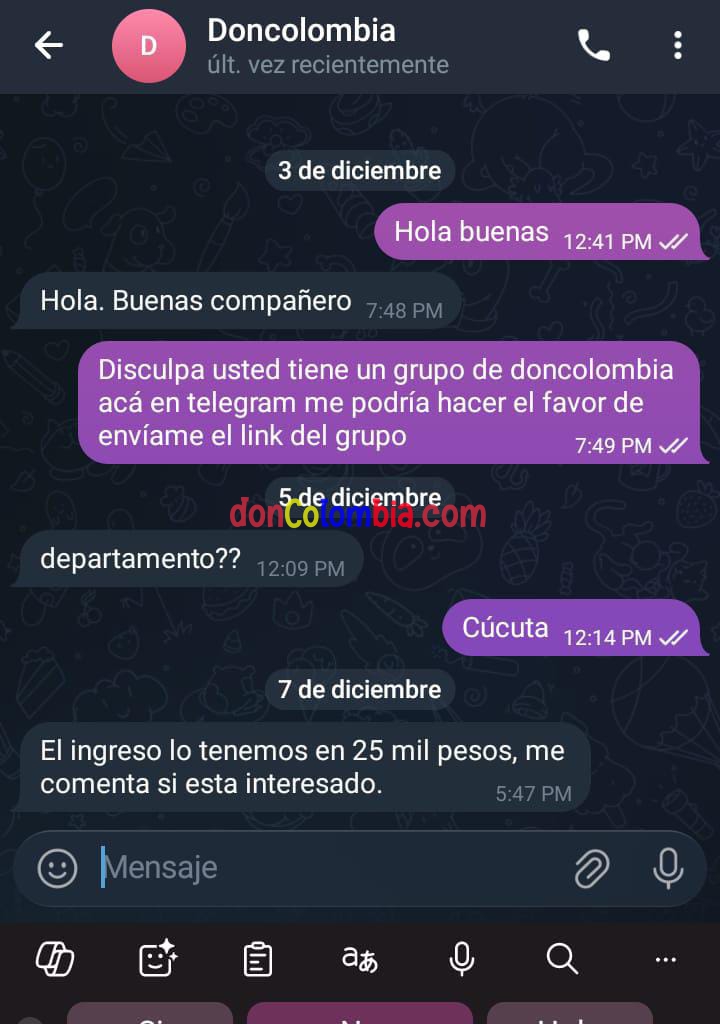Open Doncolombia's profile from the header
The width and height of the screenshot is (720, 1024).
pyautogui.click(x=300, y=45)
